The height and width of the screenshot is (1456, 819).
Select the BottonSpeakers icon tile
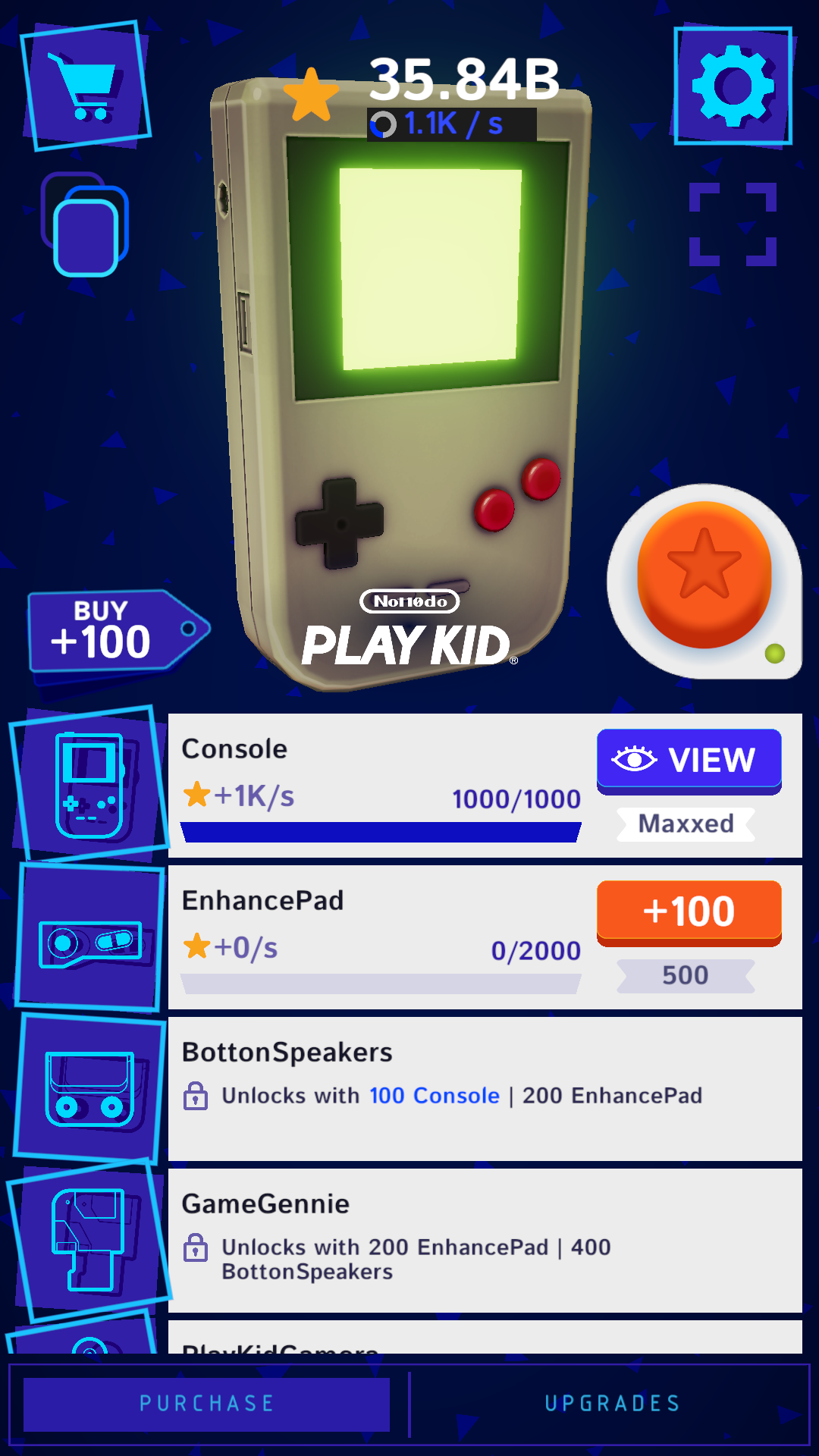[89, 1089]
